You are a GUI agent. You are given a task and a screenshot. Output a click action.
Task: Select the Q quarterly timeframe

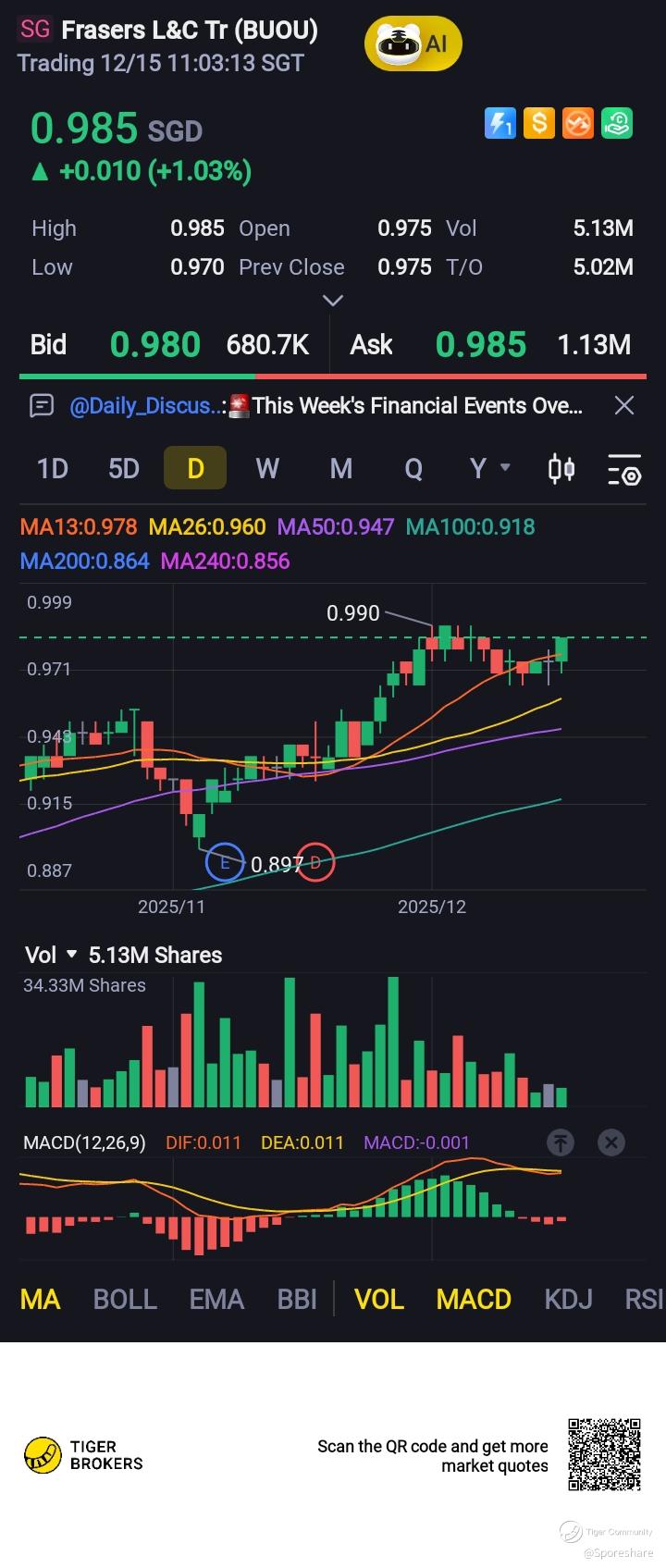coord(413,468)
